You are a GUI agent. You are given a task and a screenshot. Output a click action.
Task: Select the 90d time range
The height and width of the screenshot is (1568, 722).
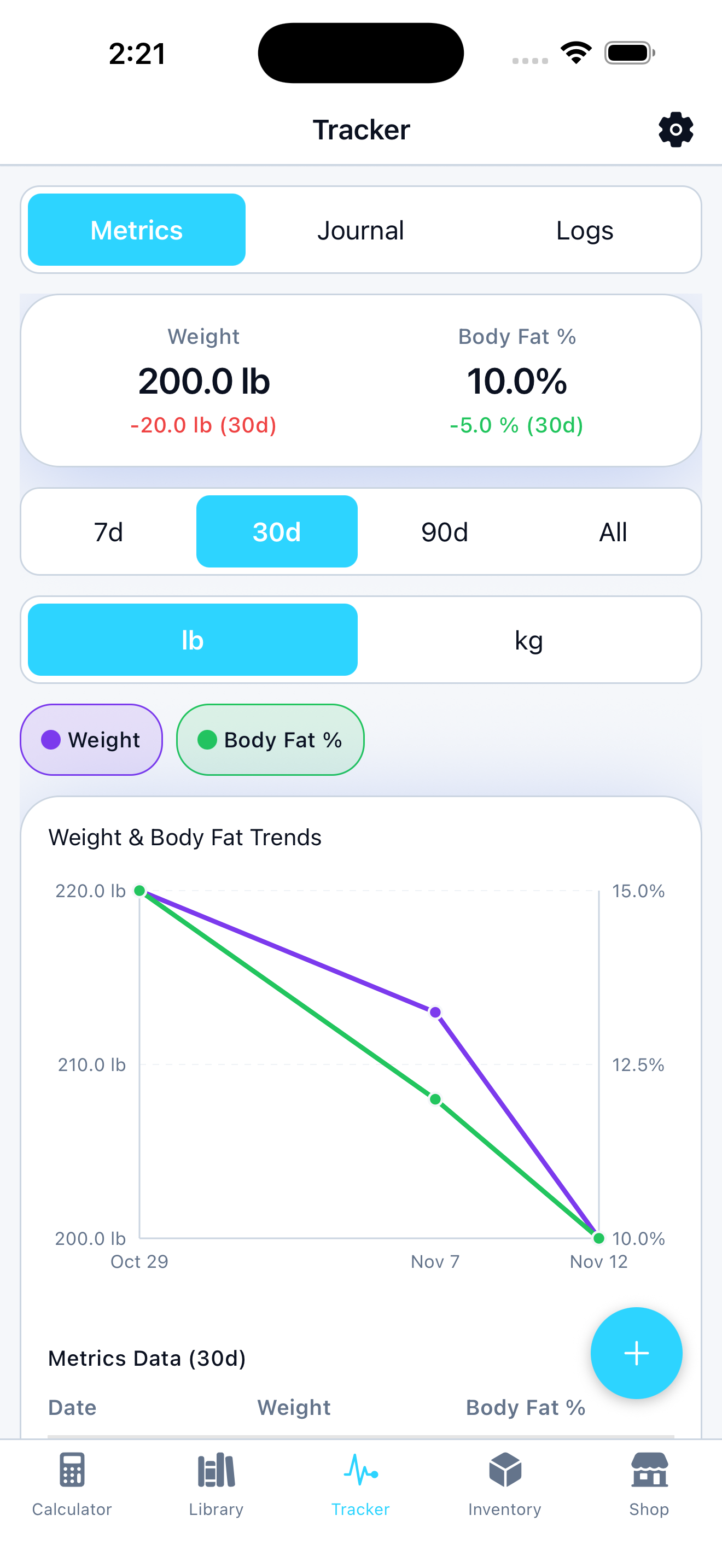pos(444,531)
